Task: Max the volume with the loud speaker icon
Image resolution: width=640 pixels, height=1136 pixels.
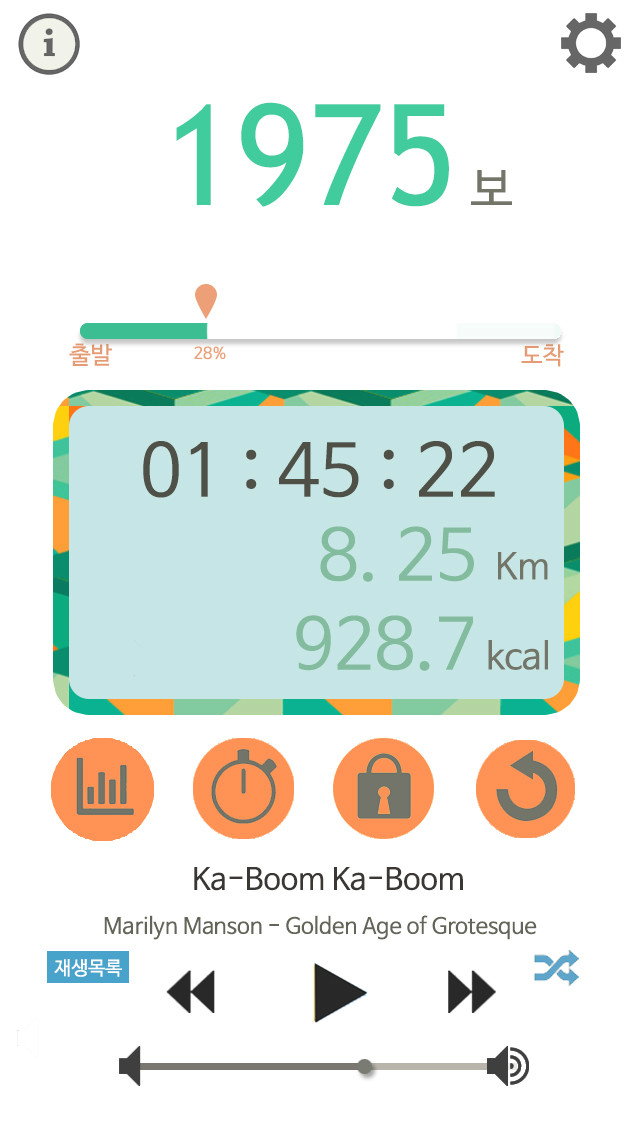Action: pyautogui.click(x=508, y=1067)
